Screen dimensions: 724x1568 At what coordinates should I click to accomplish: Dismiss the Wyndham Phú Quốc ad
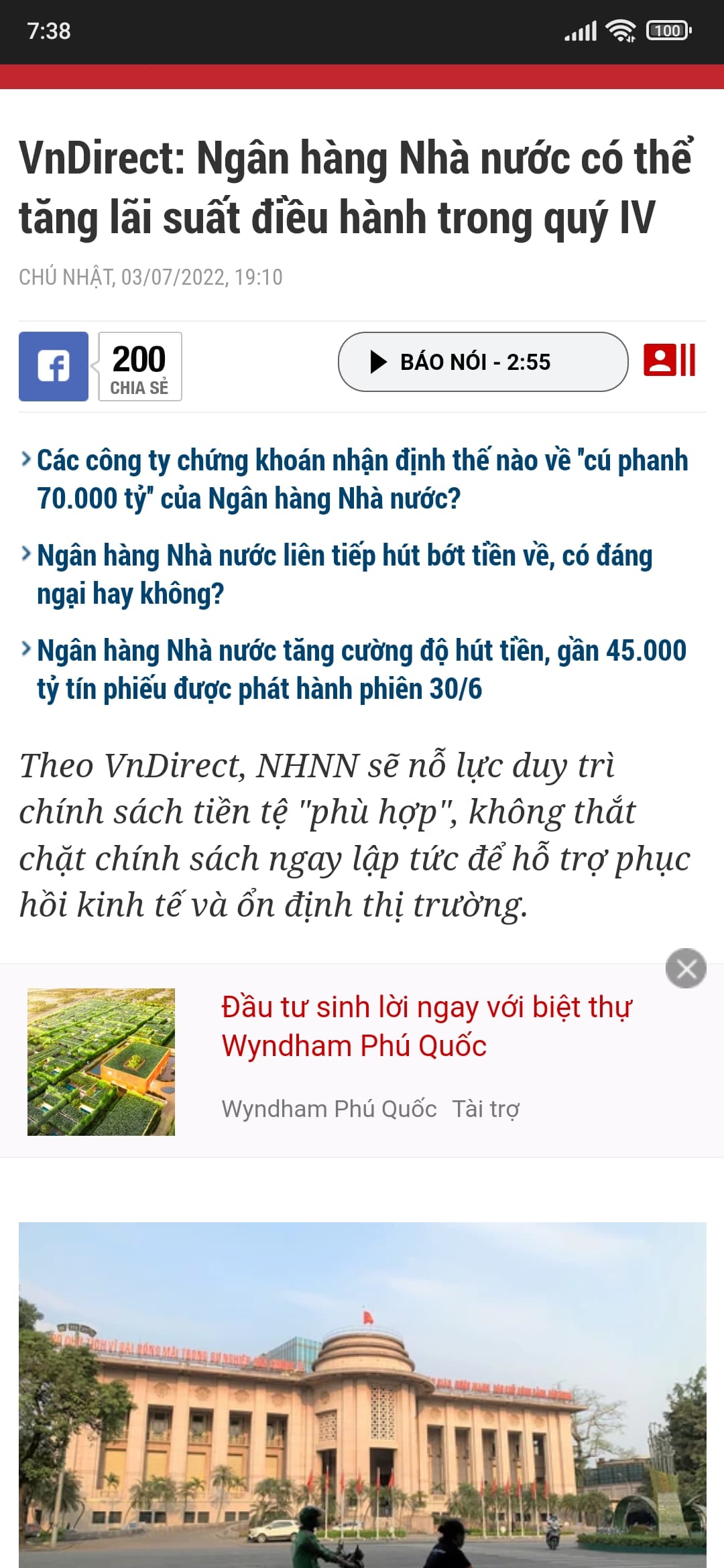coord(686,968)
